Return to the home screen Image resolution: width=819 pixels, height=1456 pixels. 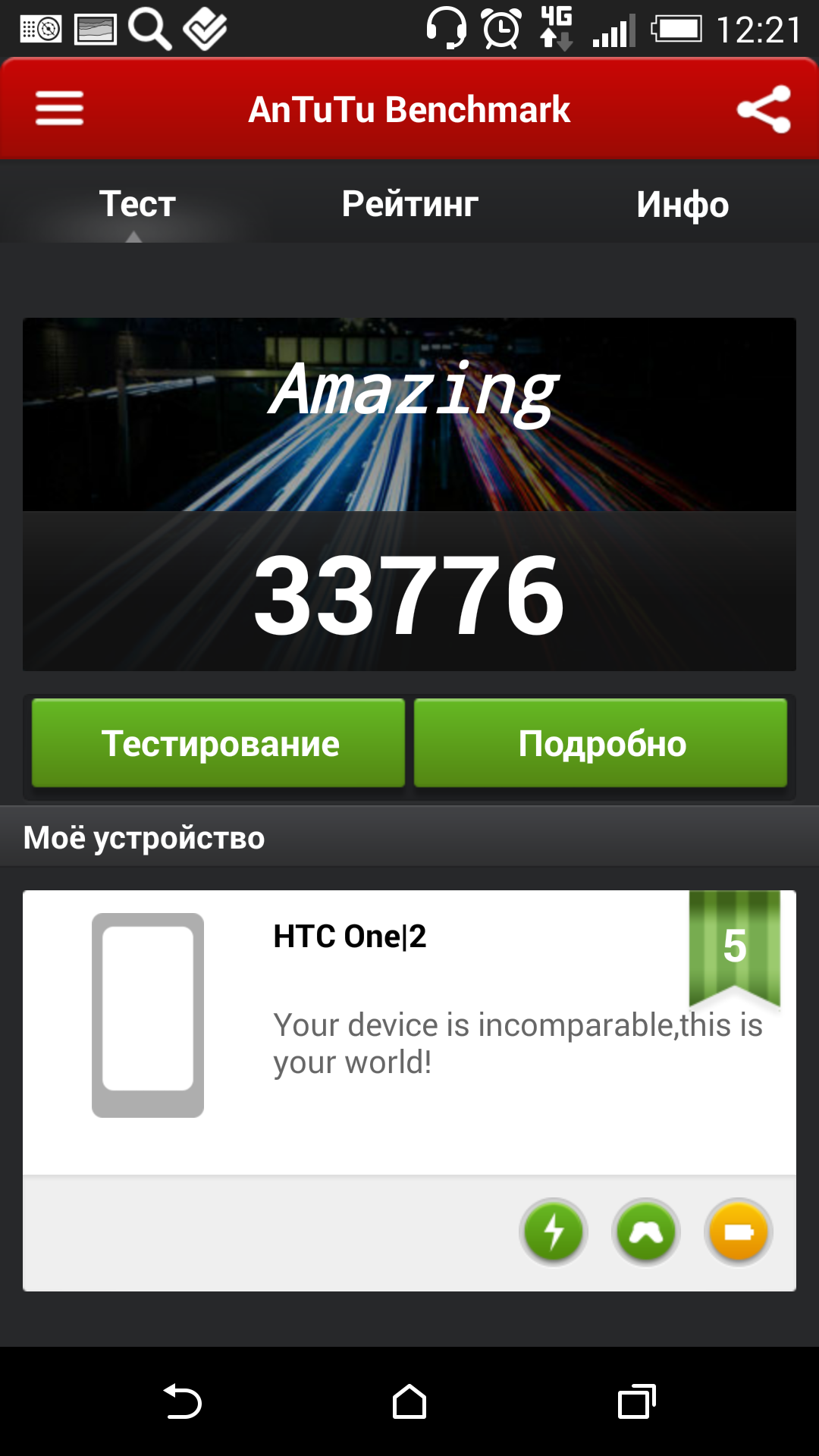[x=409, y=1401]
